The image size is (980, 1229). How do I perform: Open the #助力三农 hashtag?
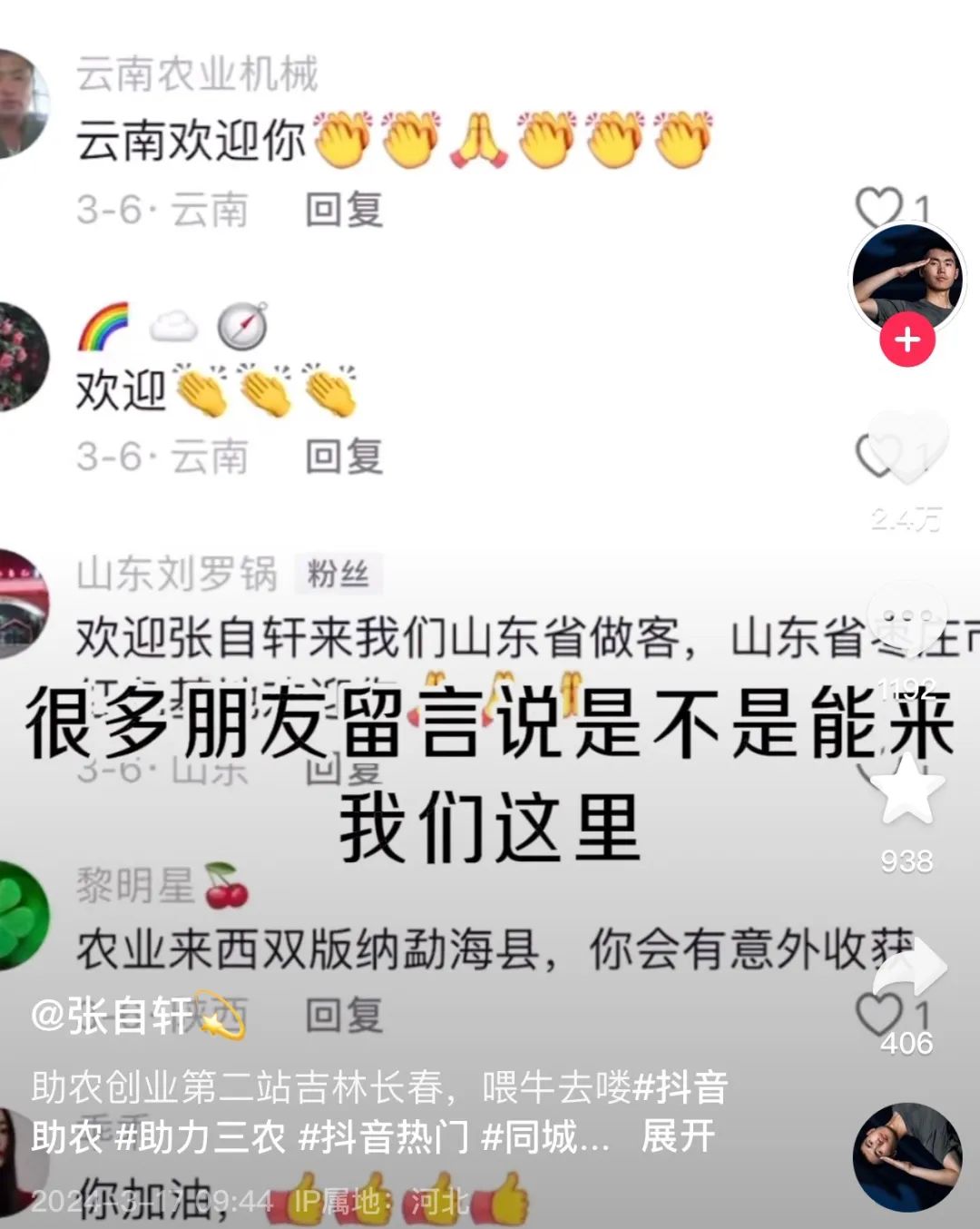[201, 1136]
